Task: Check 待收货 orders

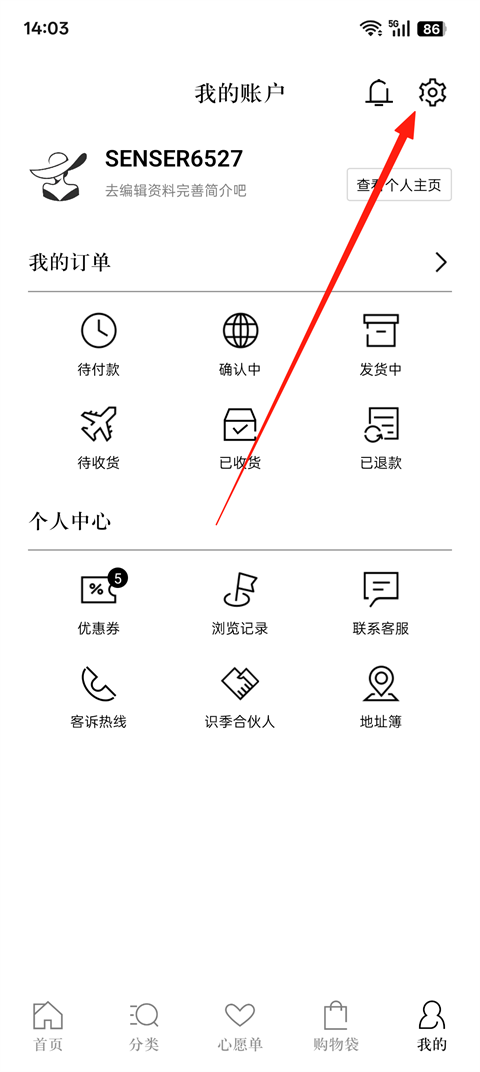Action: (x=98, y=438)
